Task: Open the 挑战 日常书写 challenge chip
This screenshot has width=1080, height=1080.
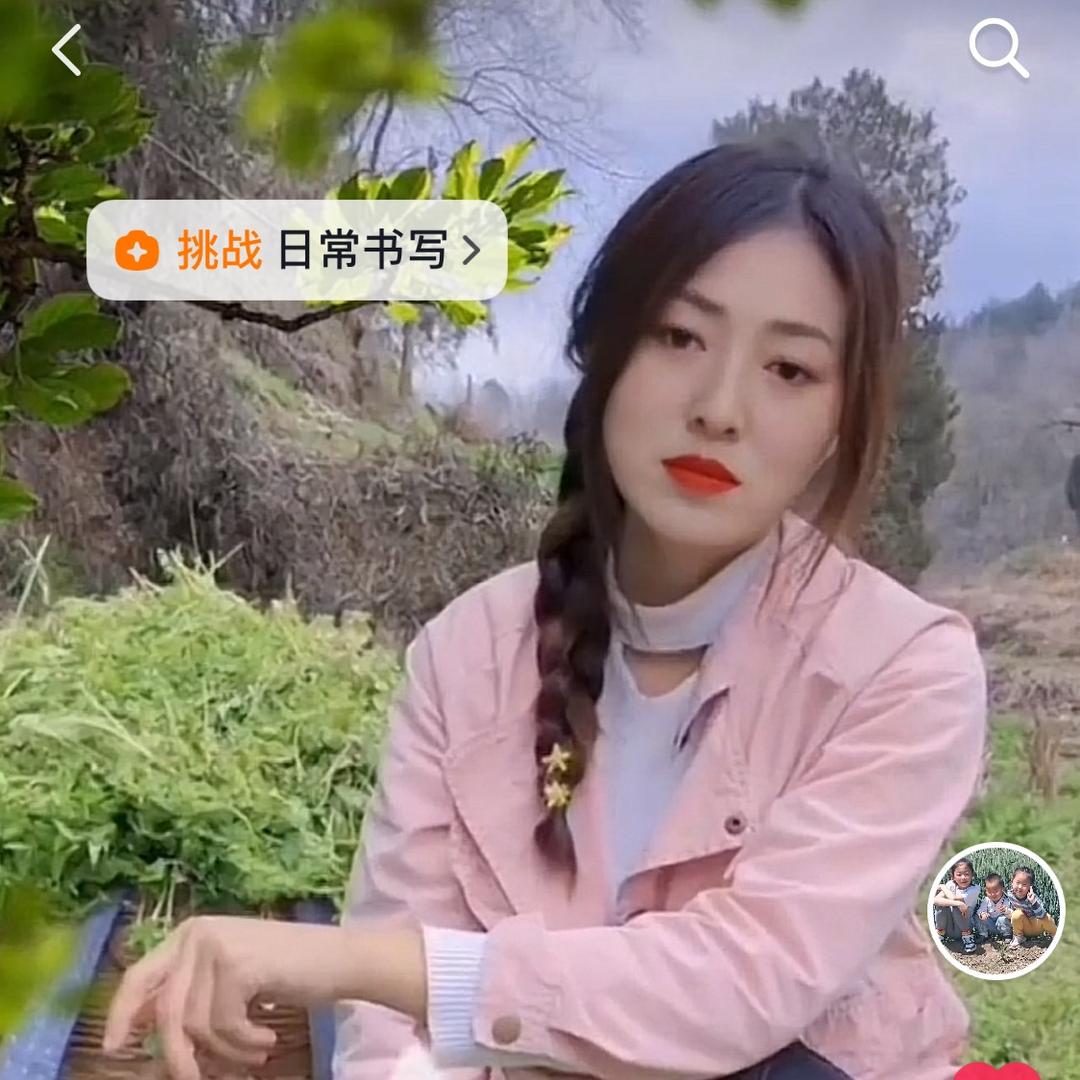Action: click(x=297, y=251)
